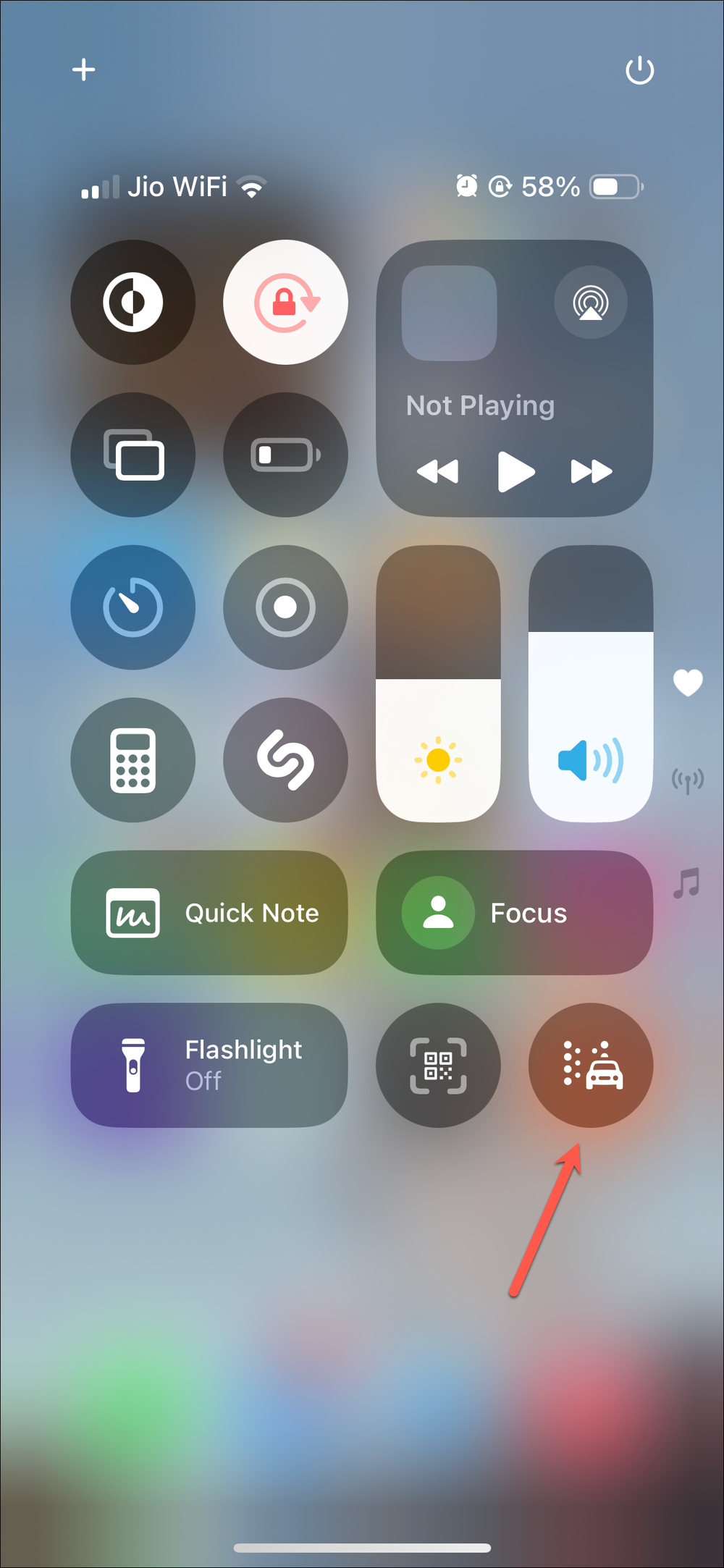Open the Timer control
724x1568 pixels.
(x=133, y=607)
